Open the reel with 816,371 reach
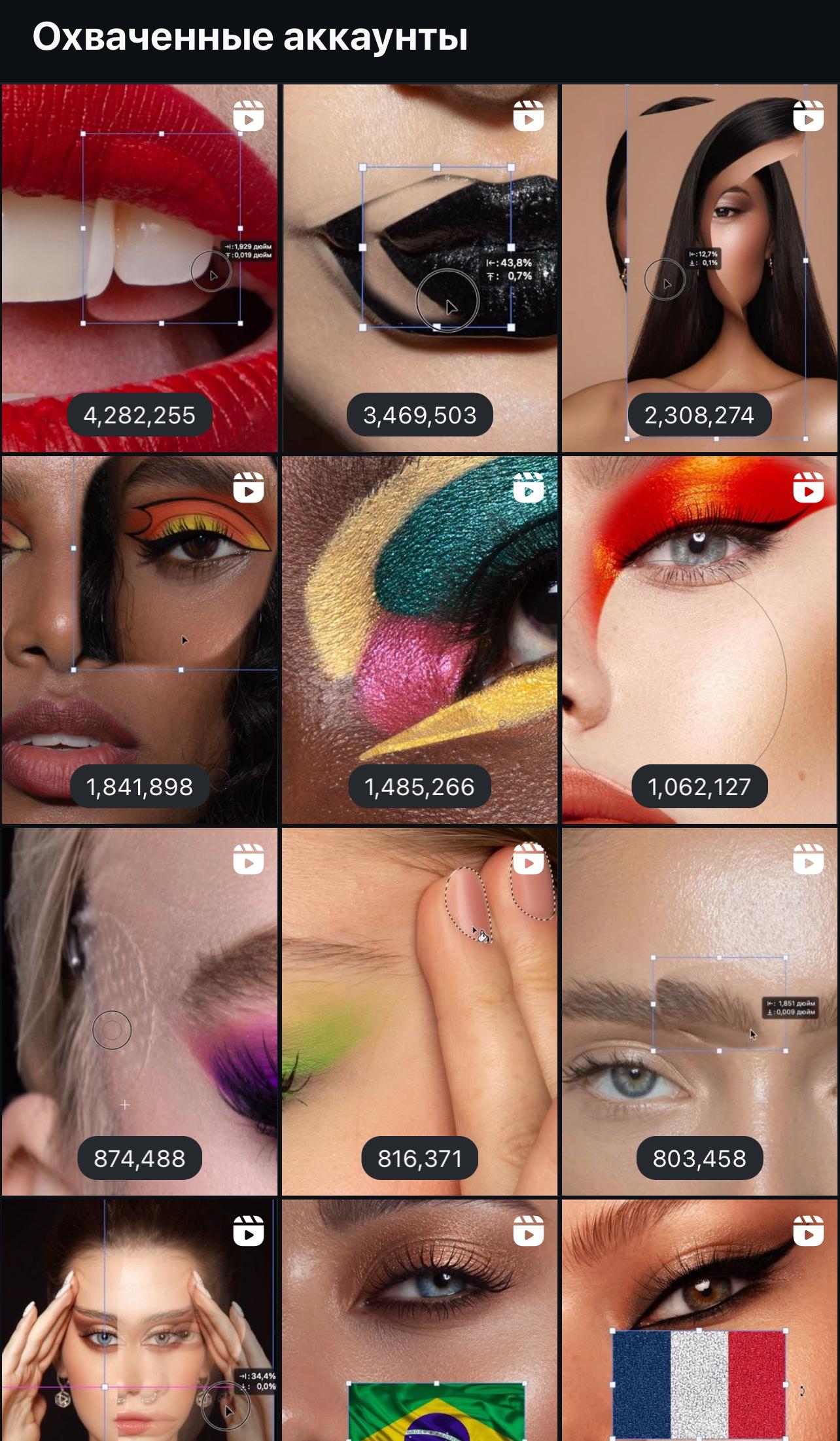Viewport: 840px width, 1441px height. pos(419,1012)
